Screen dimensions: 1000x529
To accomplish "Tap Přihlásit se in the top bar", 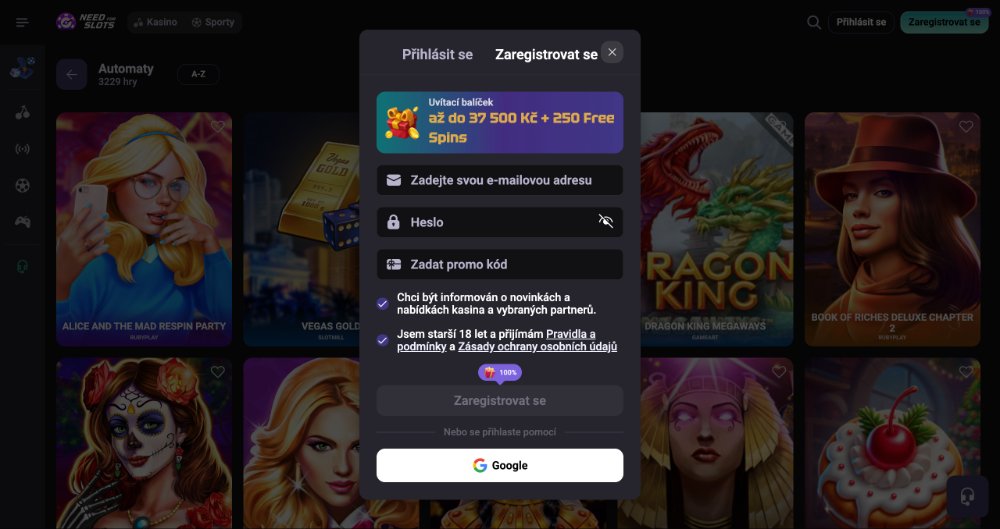I will (x=861, y=22).
